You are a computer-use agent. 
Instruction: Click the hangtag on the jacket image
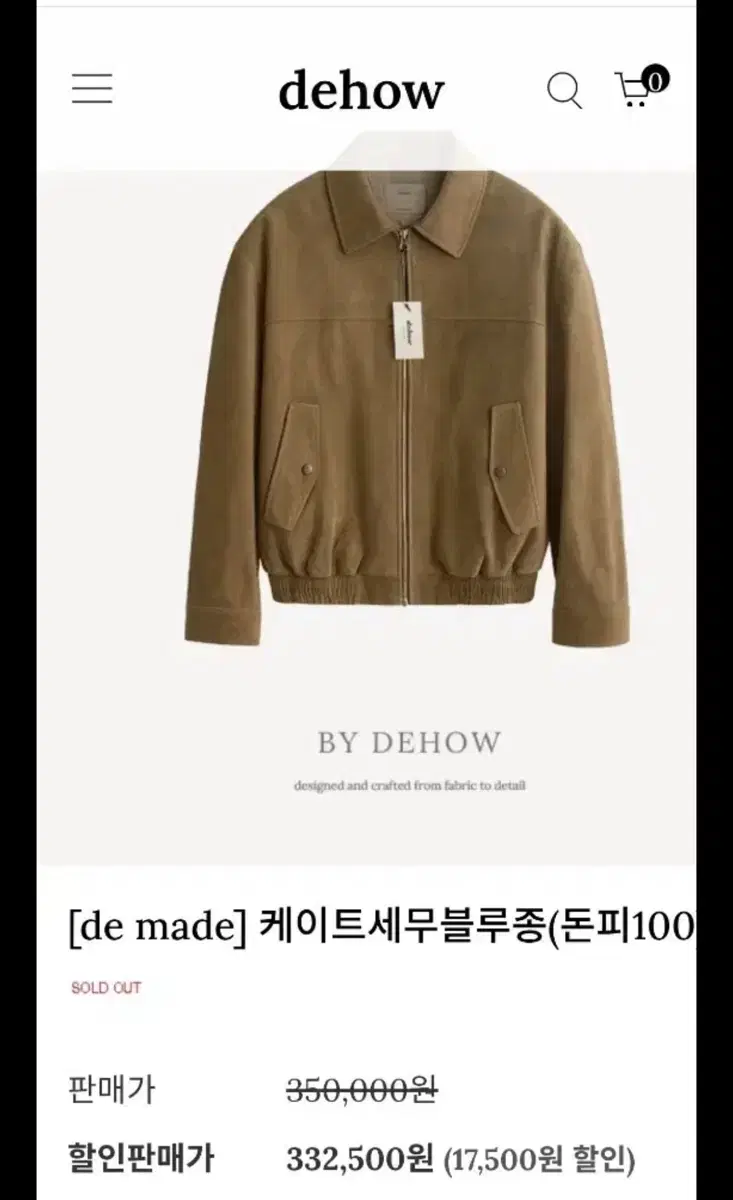406,330
